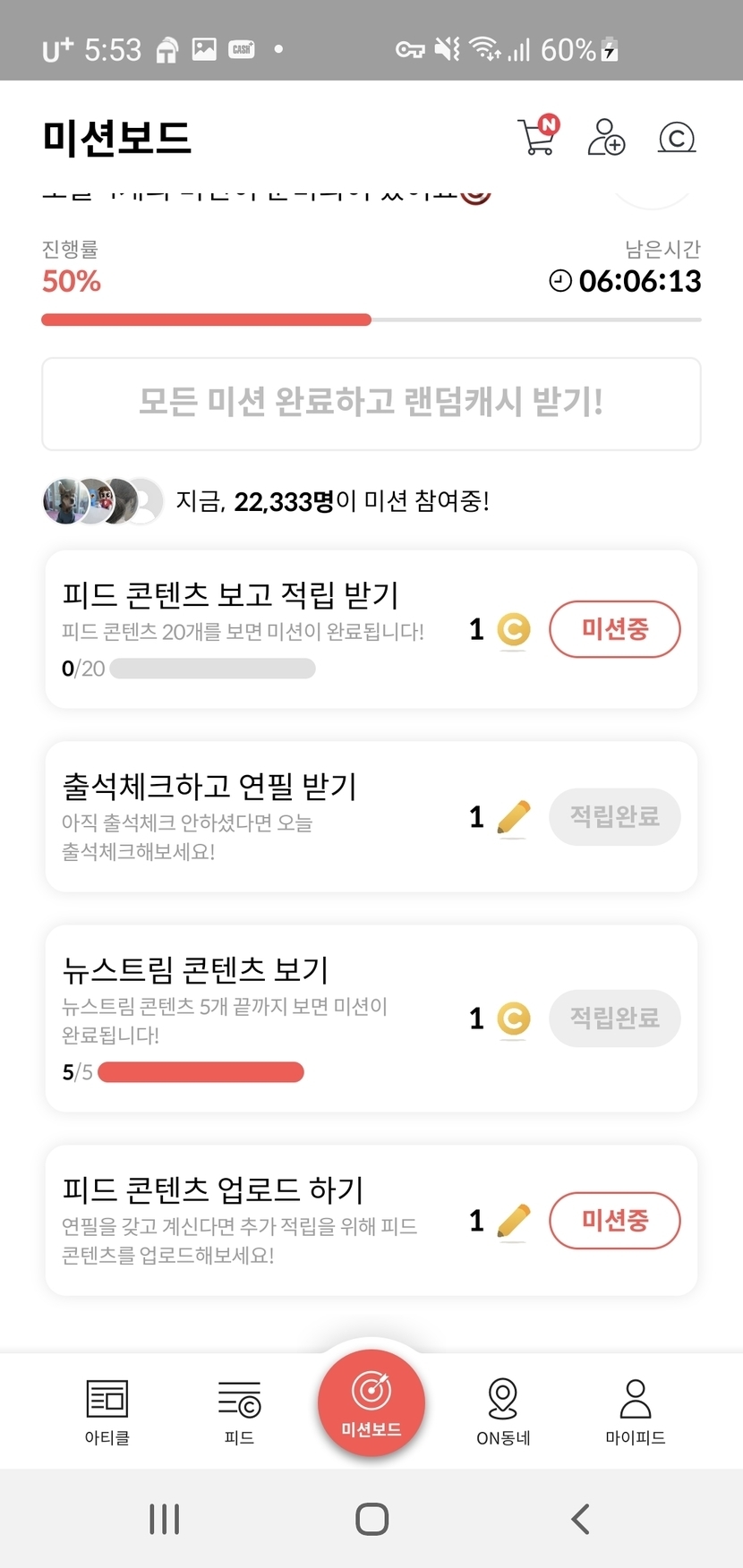Open the shopping cart icon
The image size is (743, 1568).
point(537,137)
